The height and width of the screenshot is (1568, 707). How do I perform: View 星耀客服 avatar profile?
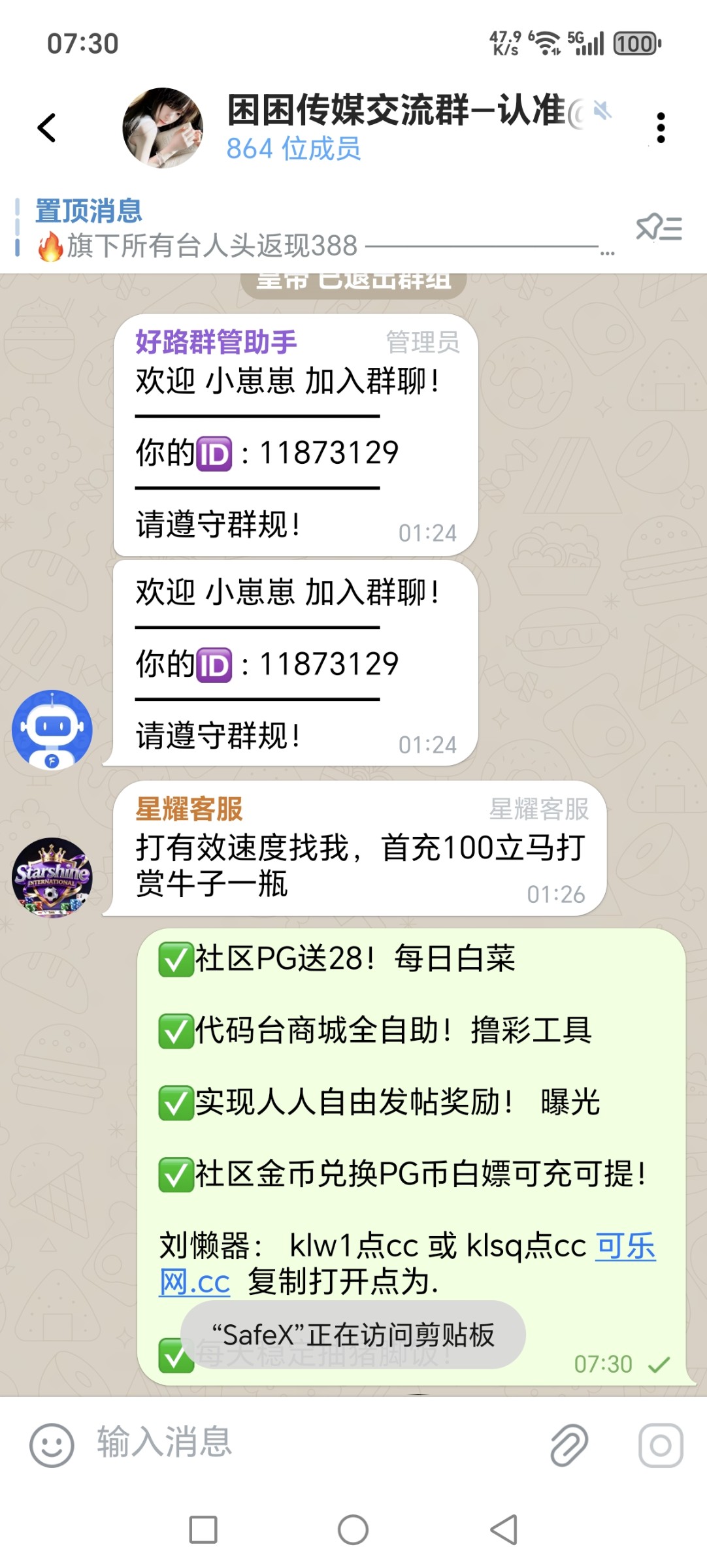52,877
